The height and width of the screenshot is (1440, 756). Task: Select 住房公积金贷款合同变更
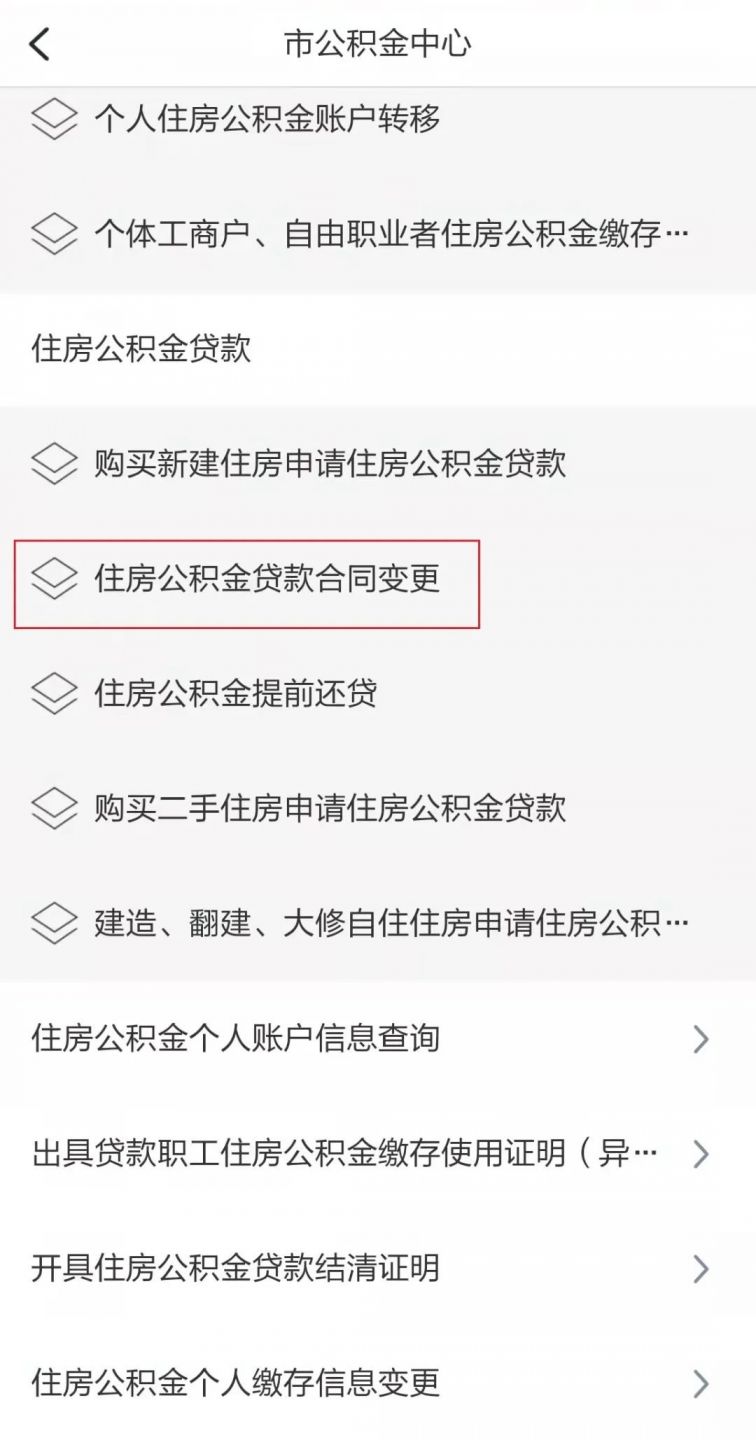point(378,579)
